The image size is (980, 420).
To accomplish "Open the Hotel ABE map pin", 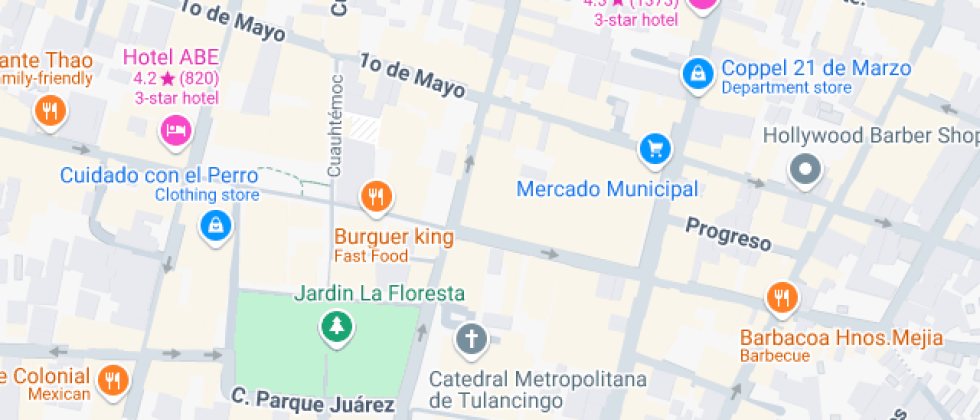I will click(x=177, y=130).
